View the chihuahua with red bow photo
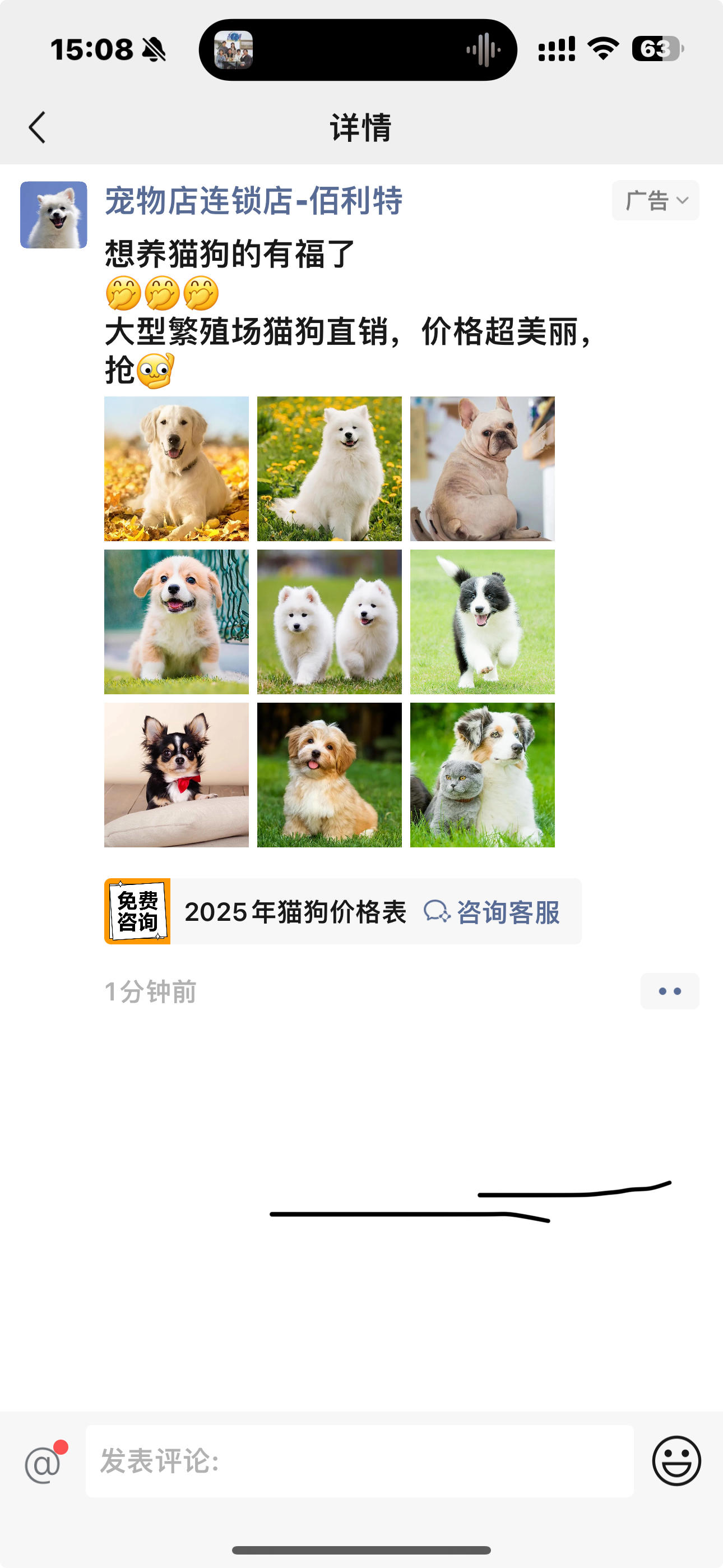The height and width of the screenshot is (1568, 723). click(x=177, y=775)
